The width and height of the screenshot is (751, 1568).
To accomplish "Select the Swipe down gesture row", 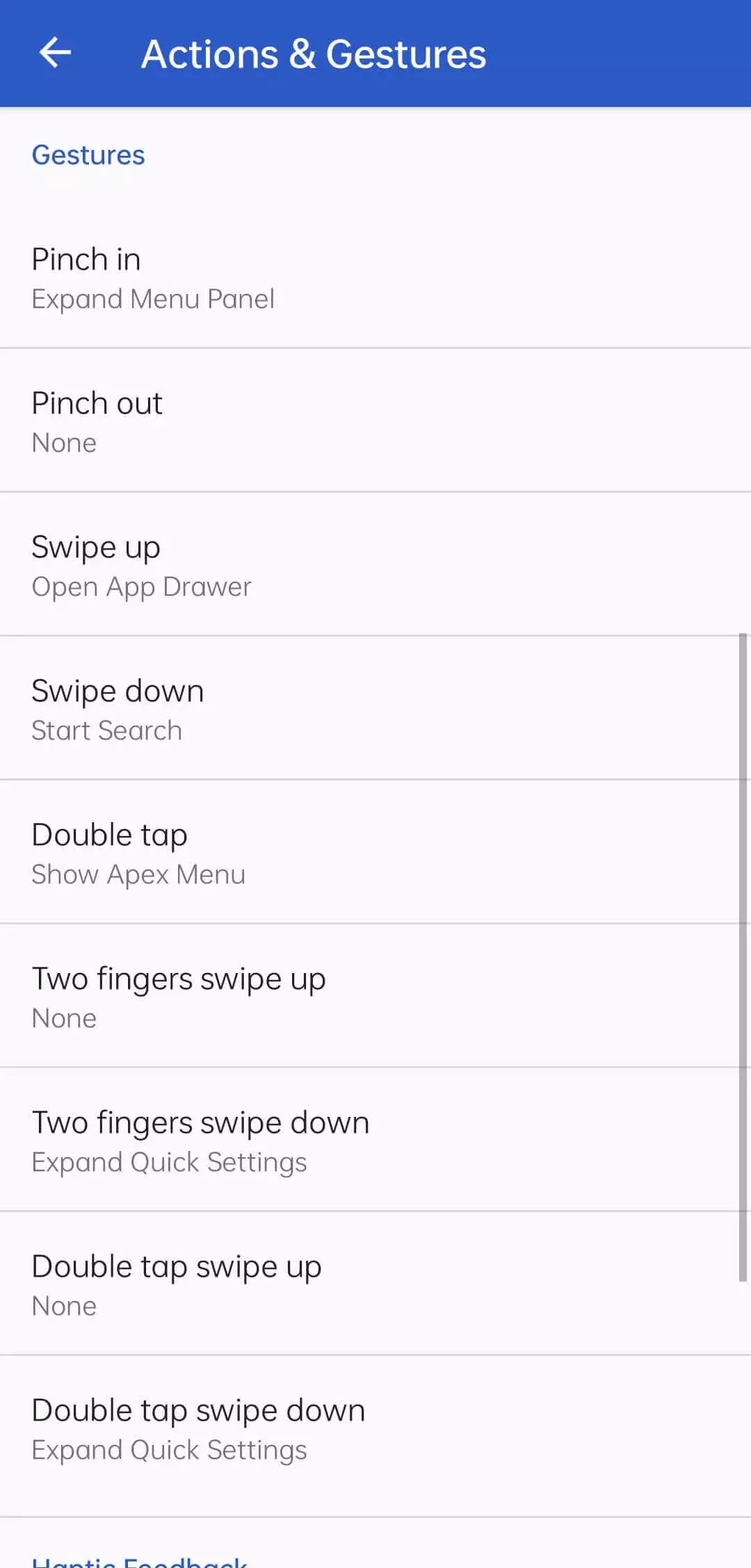I will coord(375,710).
